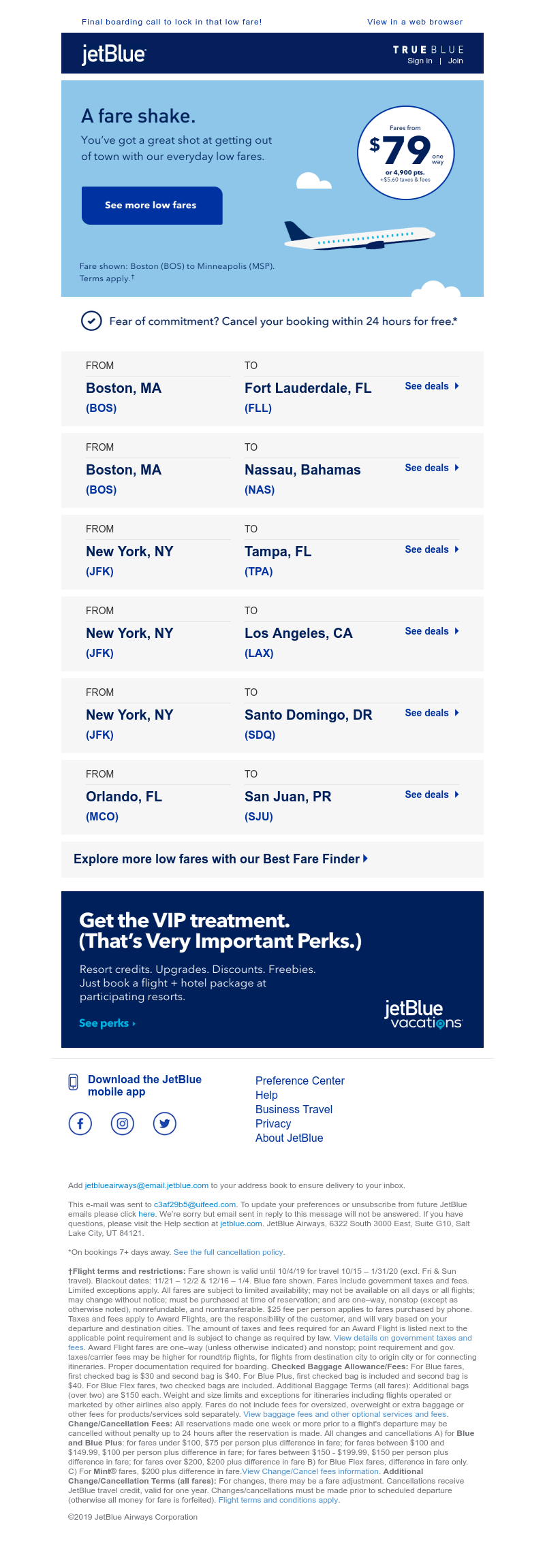The width and height of the screenshot is (545, 1568).
Task: See deals for New York to Tampa
Action: [x=431, y=549]
